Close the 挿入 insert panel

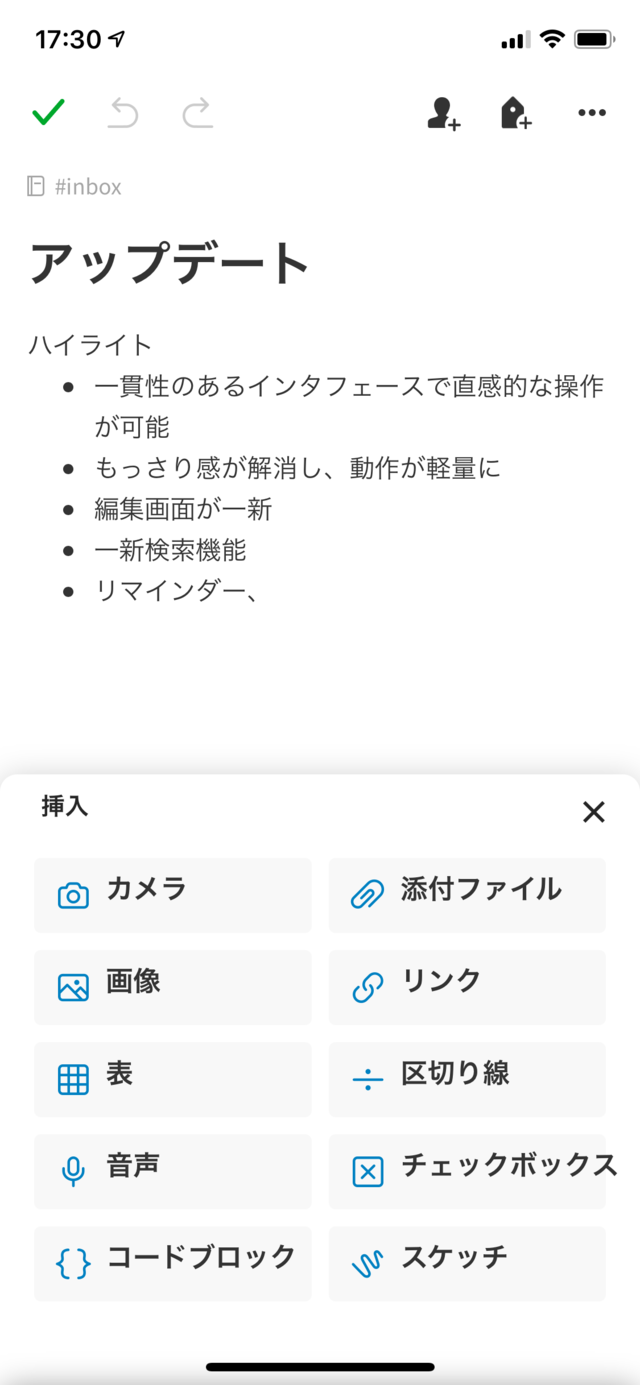594,812
